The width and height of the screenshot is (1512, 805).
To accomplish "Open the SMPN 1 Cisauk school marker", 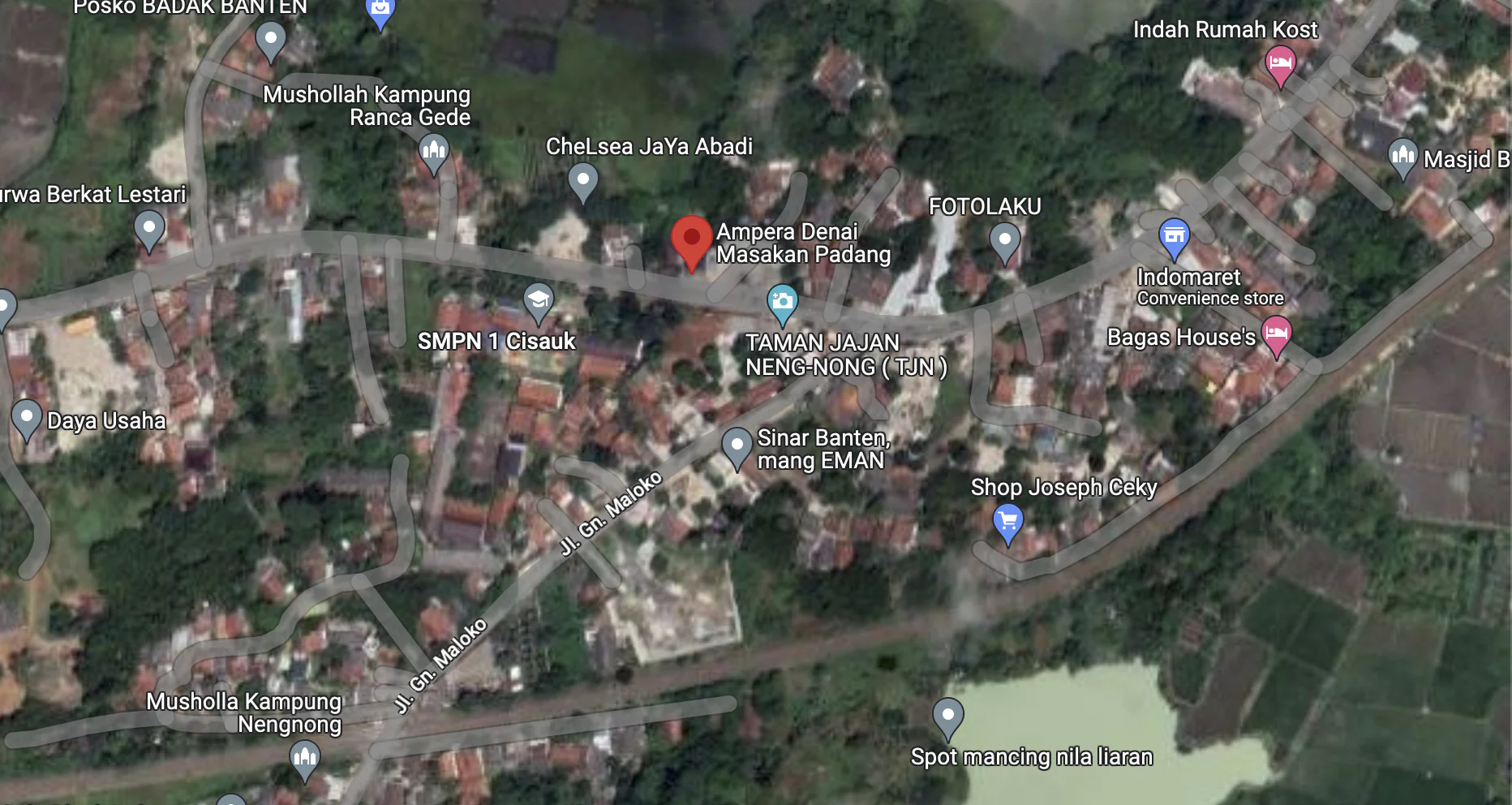I will coord(538,301).
